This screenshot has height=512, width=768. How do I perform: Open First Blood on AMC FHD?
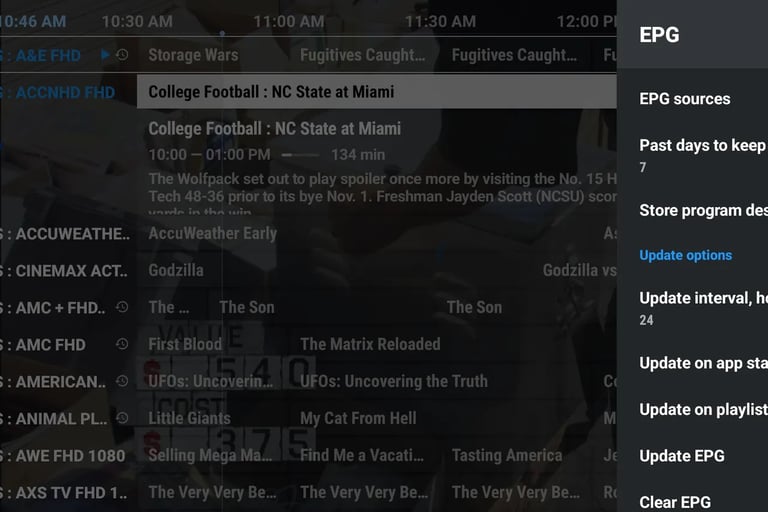[x=185, y=344]
